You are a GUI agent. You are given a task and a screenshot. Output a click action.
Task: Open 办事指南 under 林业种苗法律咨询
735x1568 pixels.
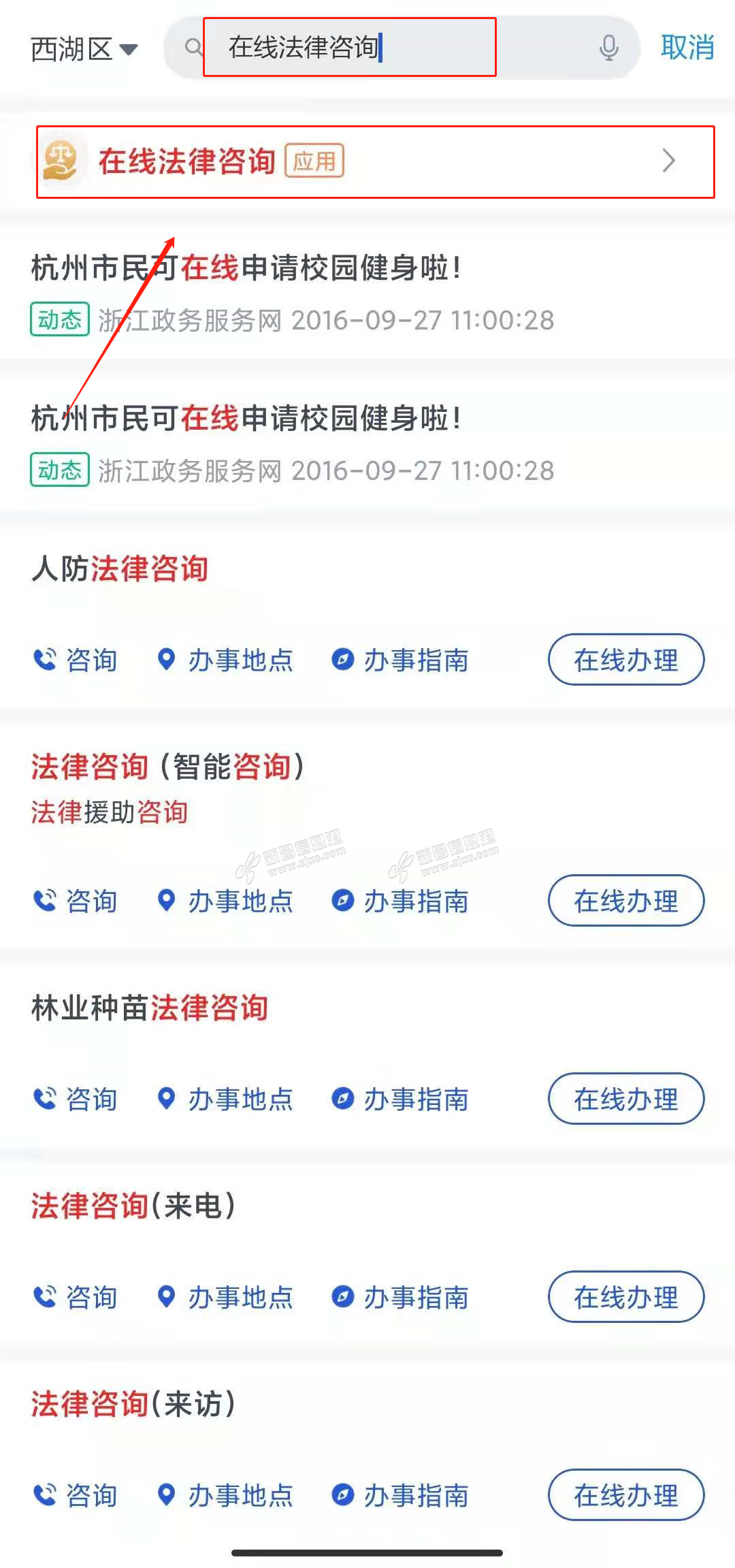click(400, 1099)
